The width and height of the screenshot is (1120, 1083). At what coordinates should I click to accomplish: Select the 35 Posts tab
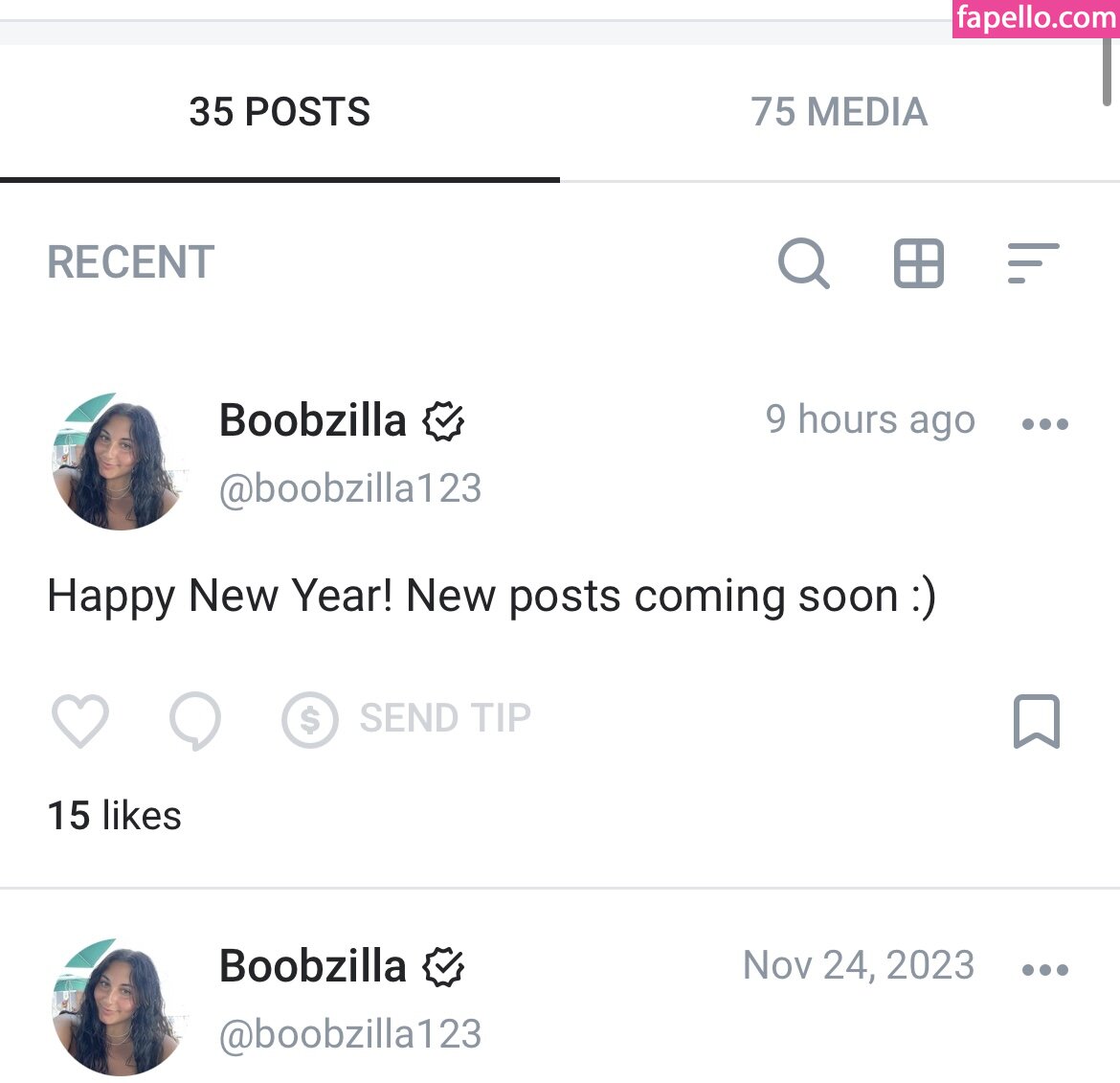(280, 112)
